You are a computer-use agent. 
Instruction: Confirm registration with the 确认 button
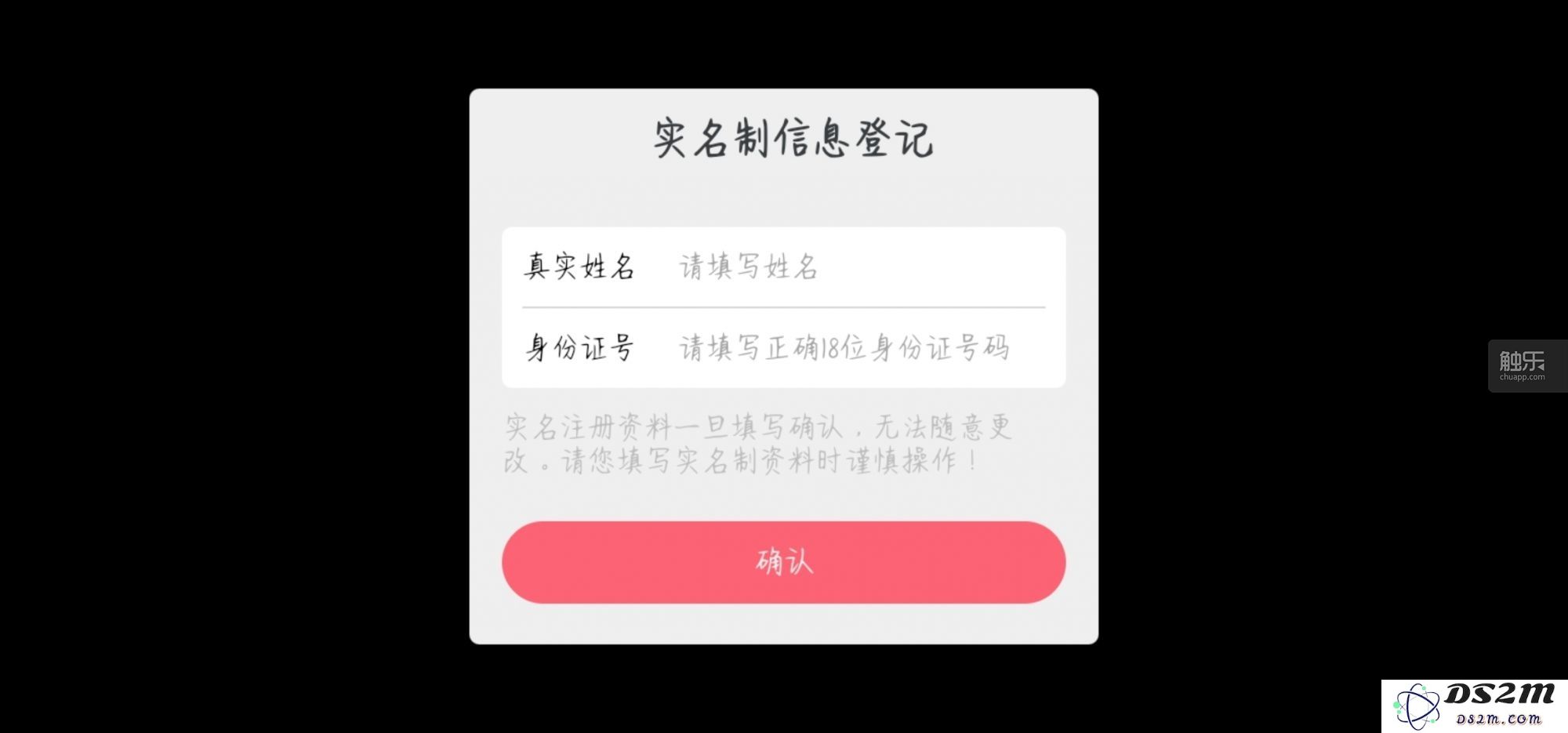(783, 562)
